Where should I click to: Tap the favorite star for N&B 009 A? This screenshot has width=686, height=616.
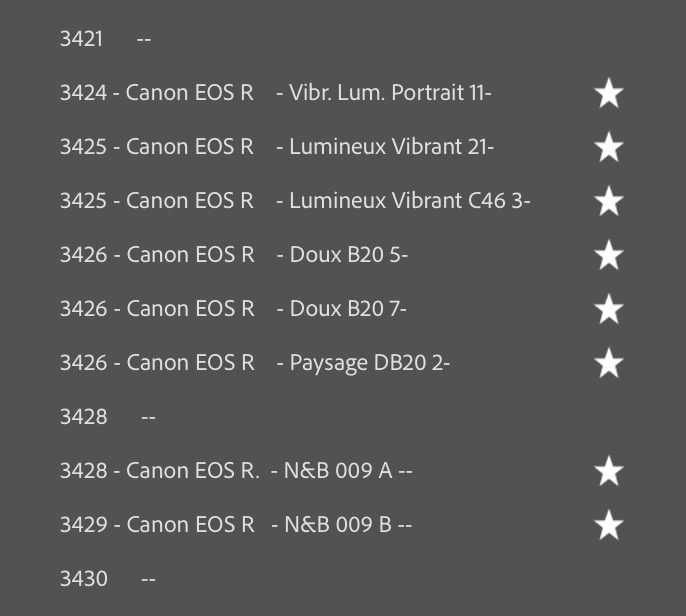[x=608, y=472]
